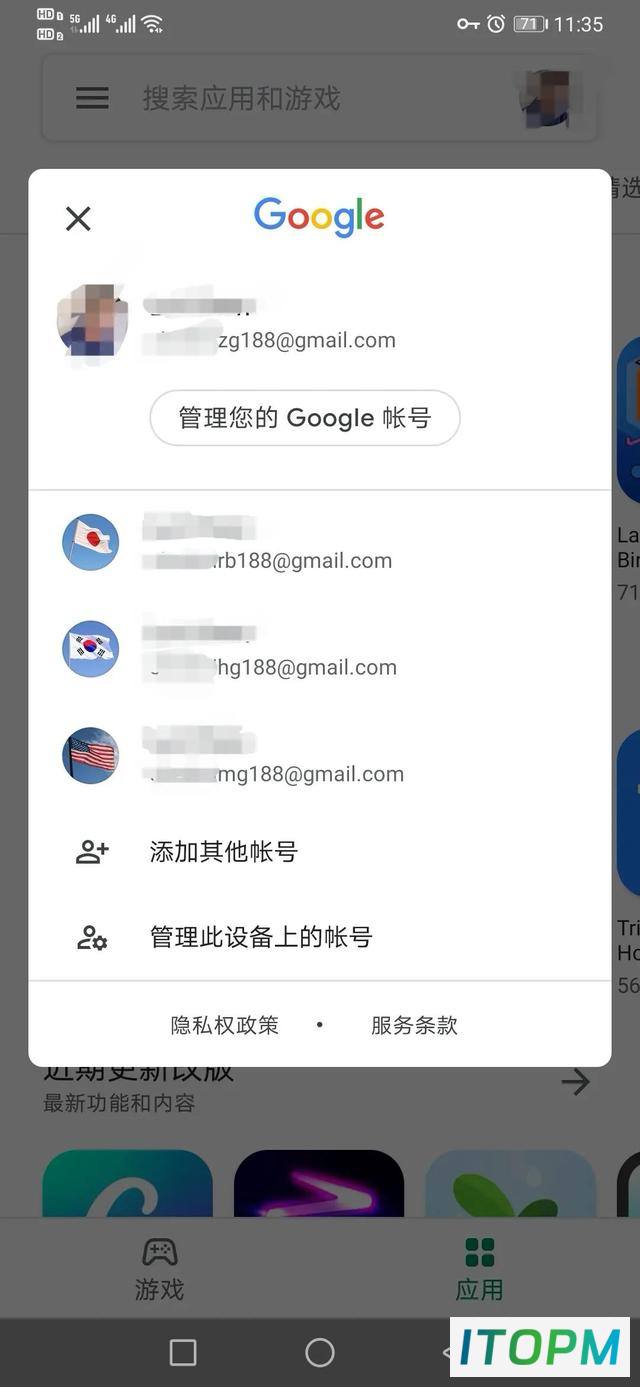Switch to the account ending mg188@gmail.com
Viewport: 640px width, 1387px height.
coord(320,757)
